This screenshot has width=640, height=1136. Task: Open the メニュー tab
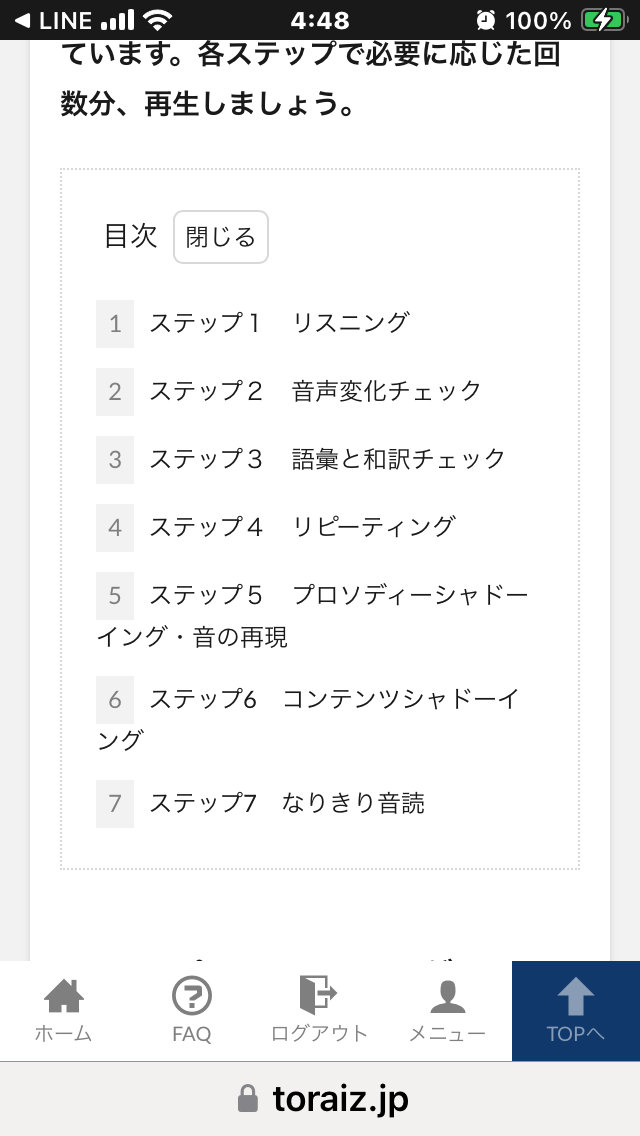pos(447,1011)
